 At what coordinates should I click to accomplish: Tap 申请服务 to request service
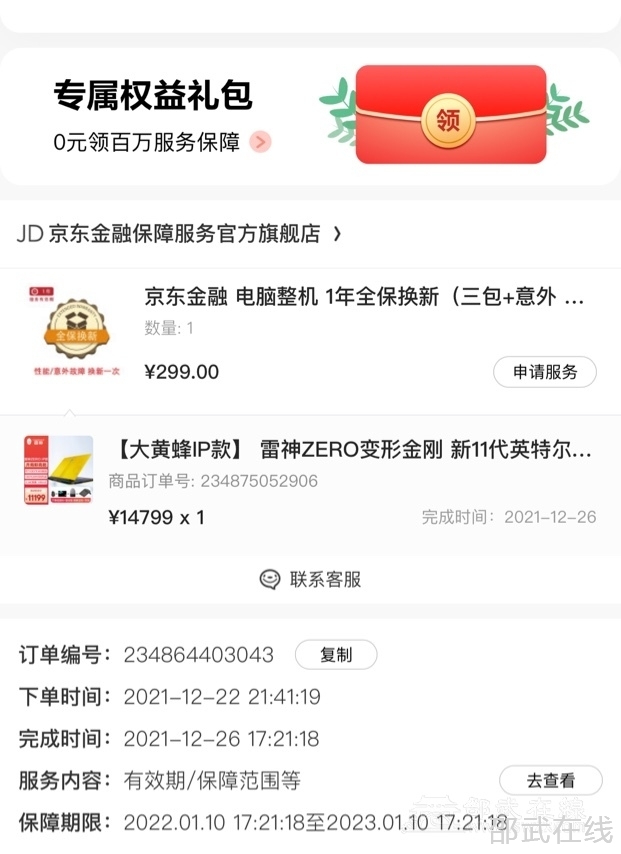[x=544, y=372]
